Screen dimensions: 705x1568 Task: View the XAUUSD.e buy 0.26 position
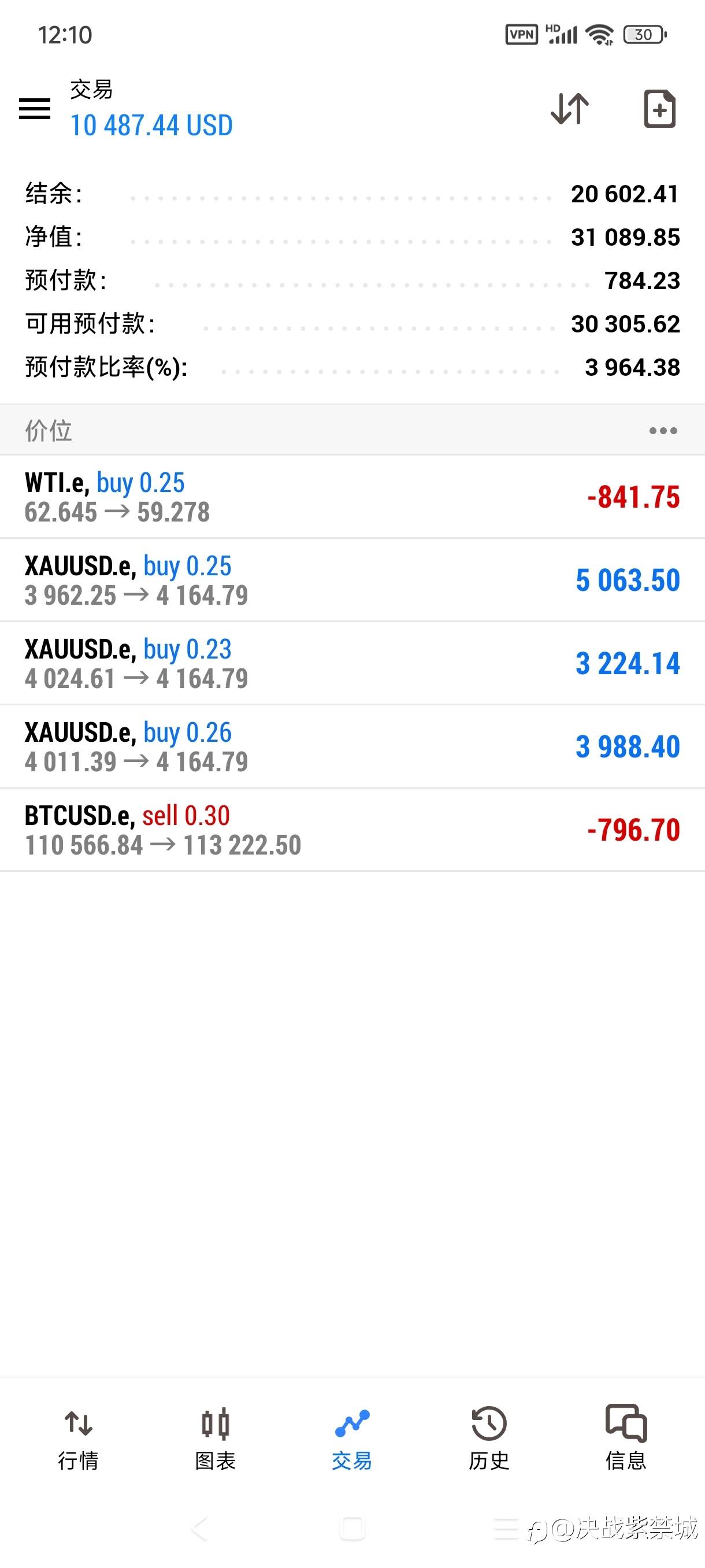click(352, 746)
